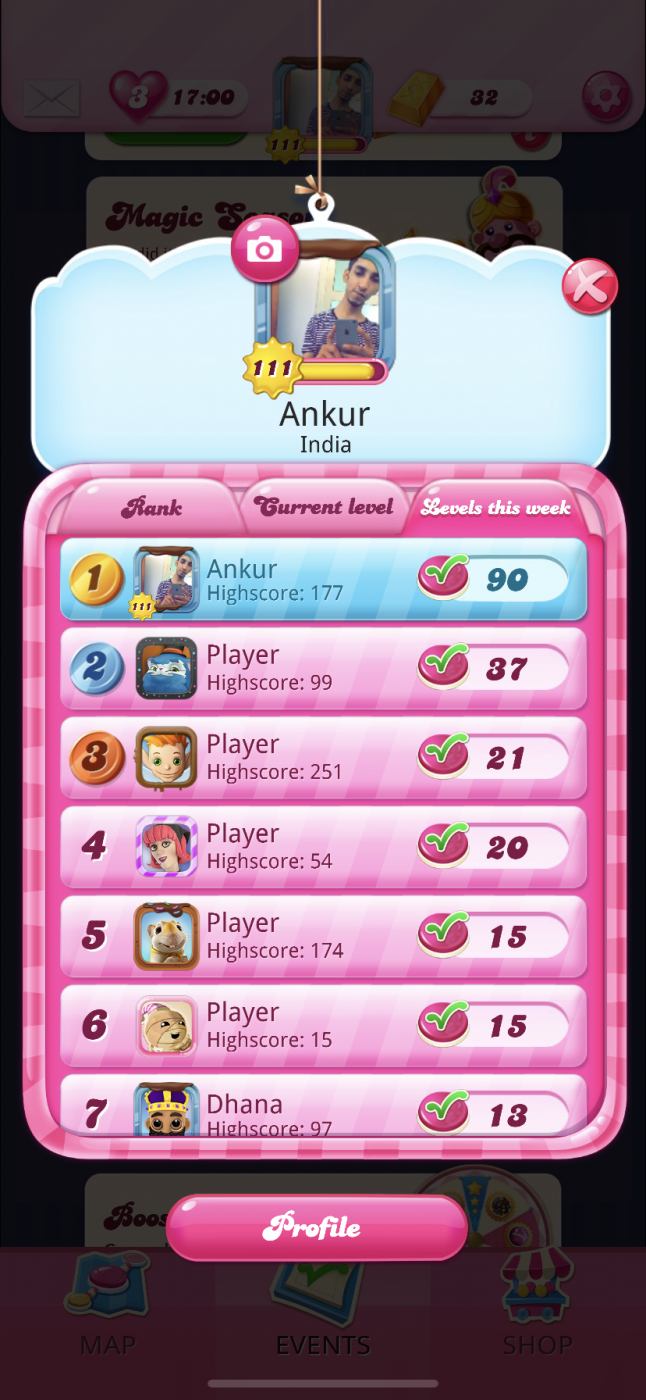Switch to the Rank tab

tap(152, 507)
